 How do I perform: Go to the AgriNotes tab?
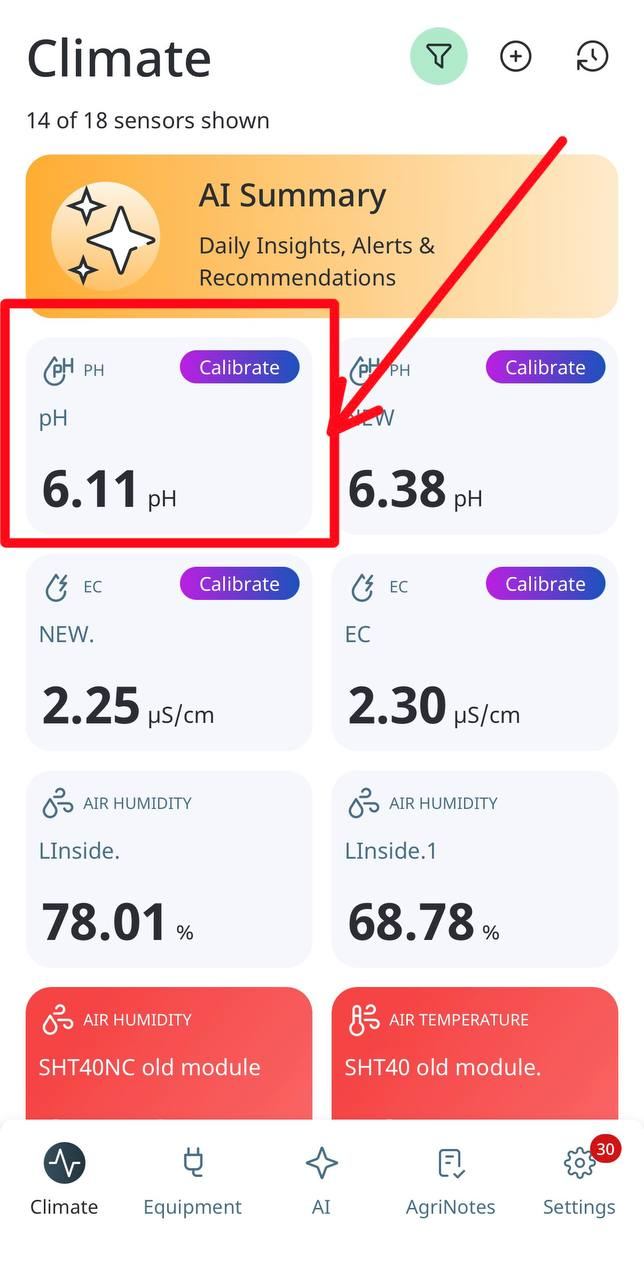[x=450, y=1180]
